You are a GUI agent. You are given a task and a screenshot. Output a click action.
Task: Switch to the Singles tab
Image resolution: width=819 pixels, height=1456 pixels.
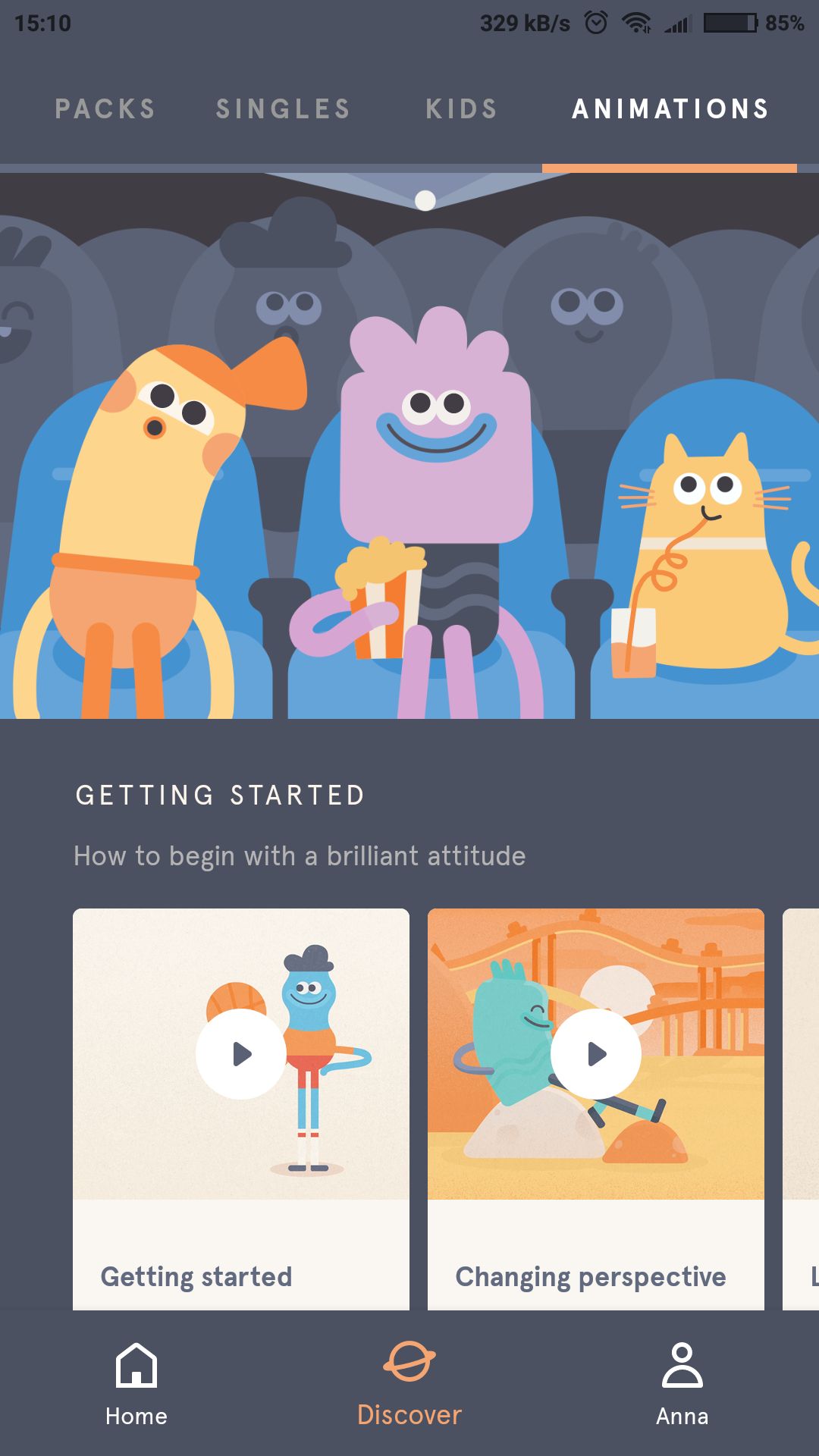(283, 109)
